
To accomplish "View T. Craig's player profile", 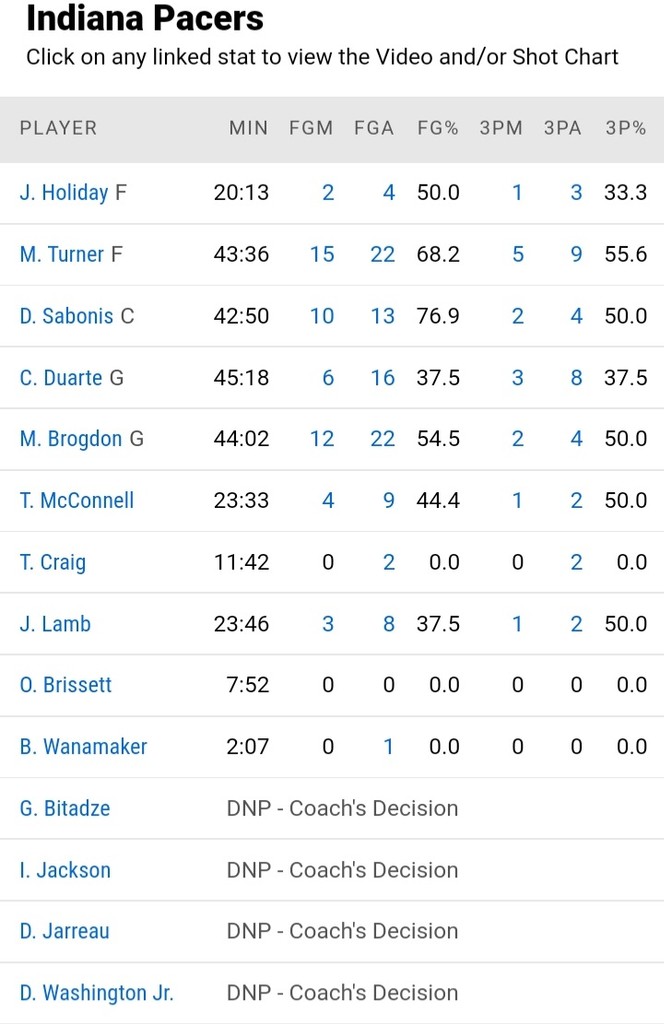I will point(53,562).
